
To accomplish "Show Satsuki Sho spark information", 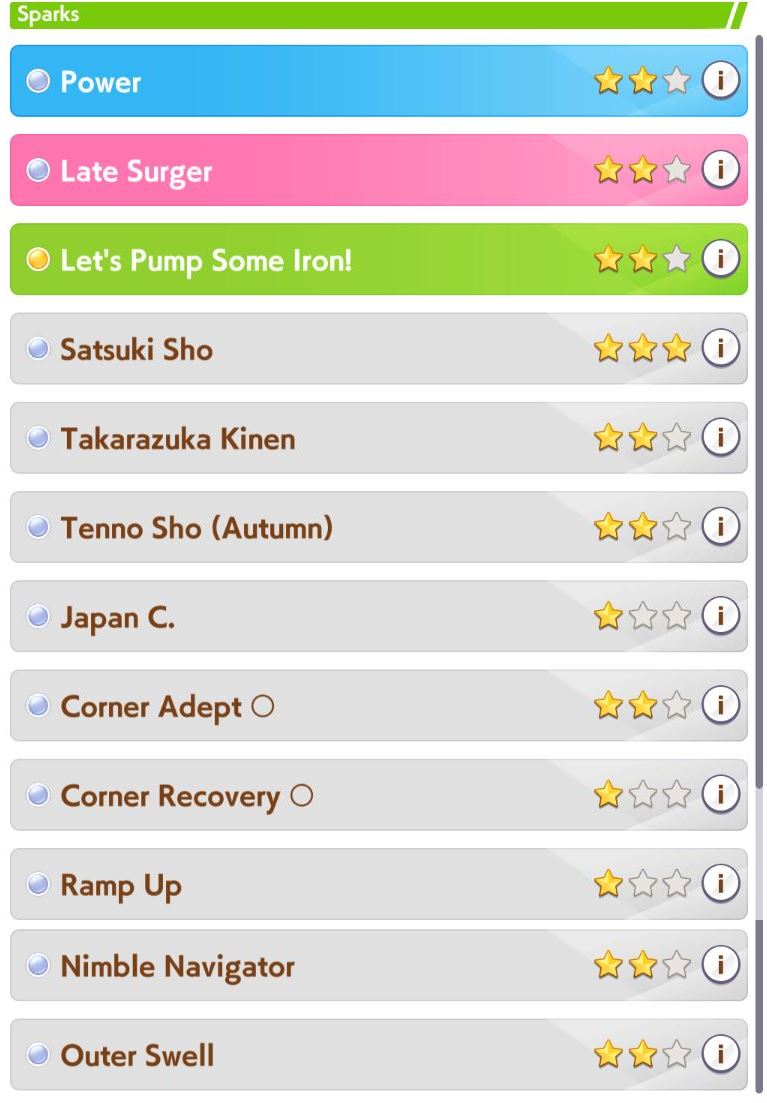I will point(720,348).
